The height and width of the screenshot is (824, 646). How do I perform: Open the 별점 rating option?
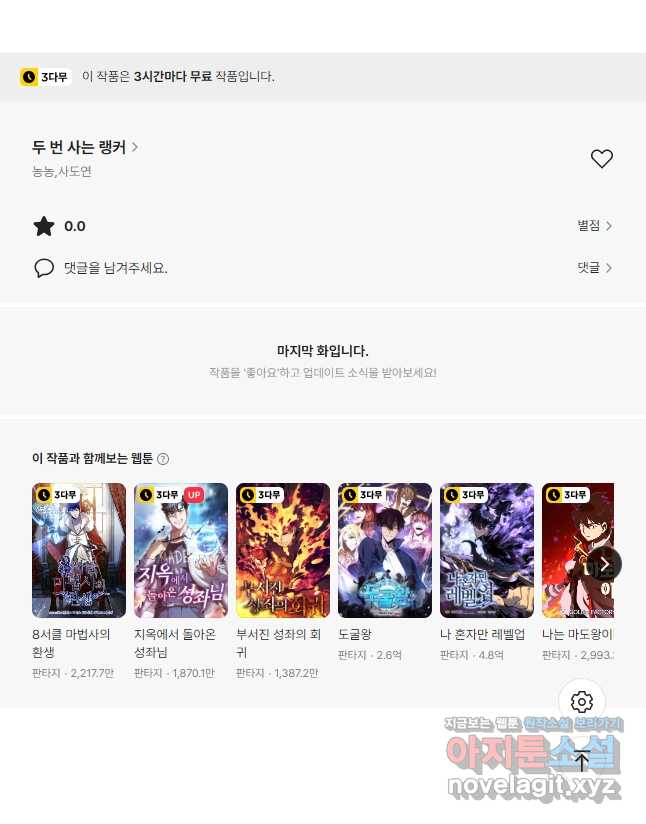click(594, 226)
